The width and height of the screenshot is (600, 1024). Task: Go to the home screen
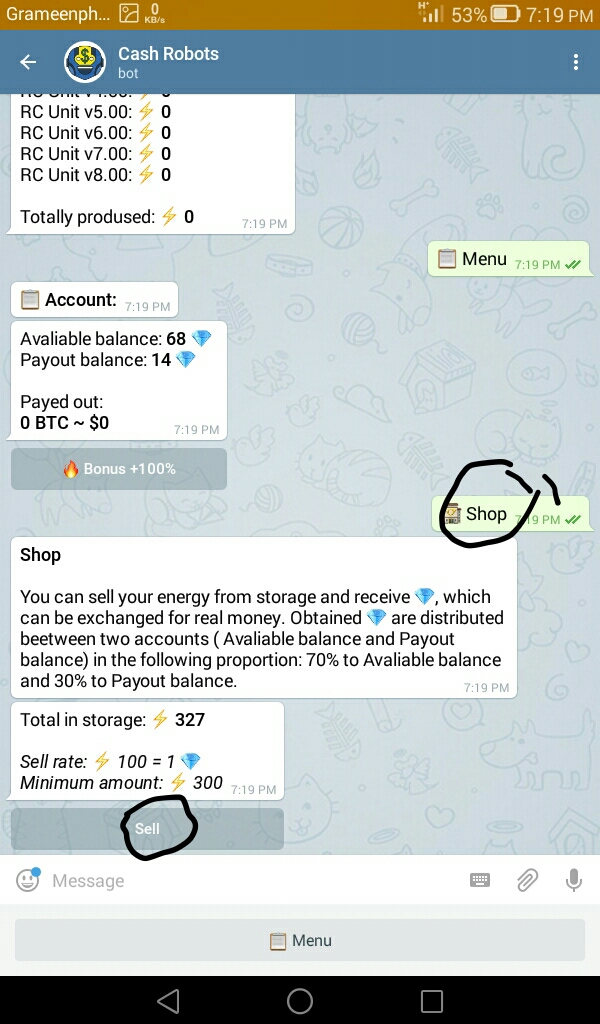(300, 1000)
